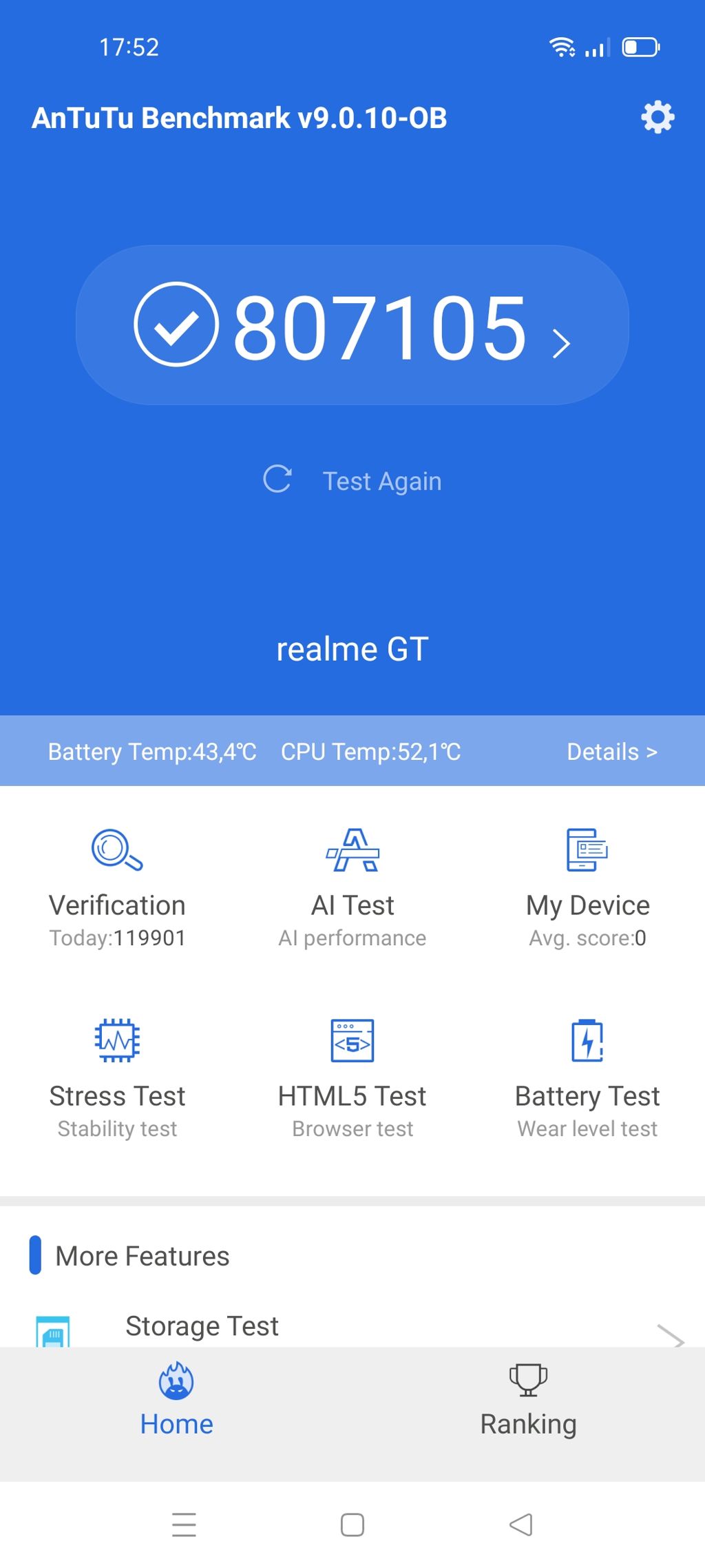The image size is (705, 1568).
Task: Start the AI Test
Action: [352, 887]
